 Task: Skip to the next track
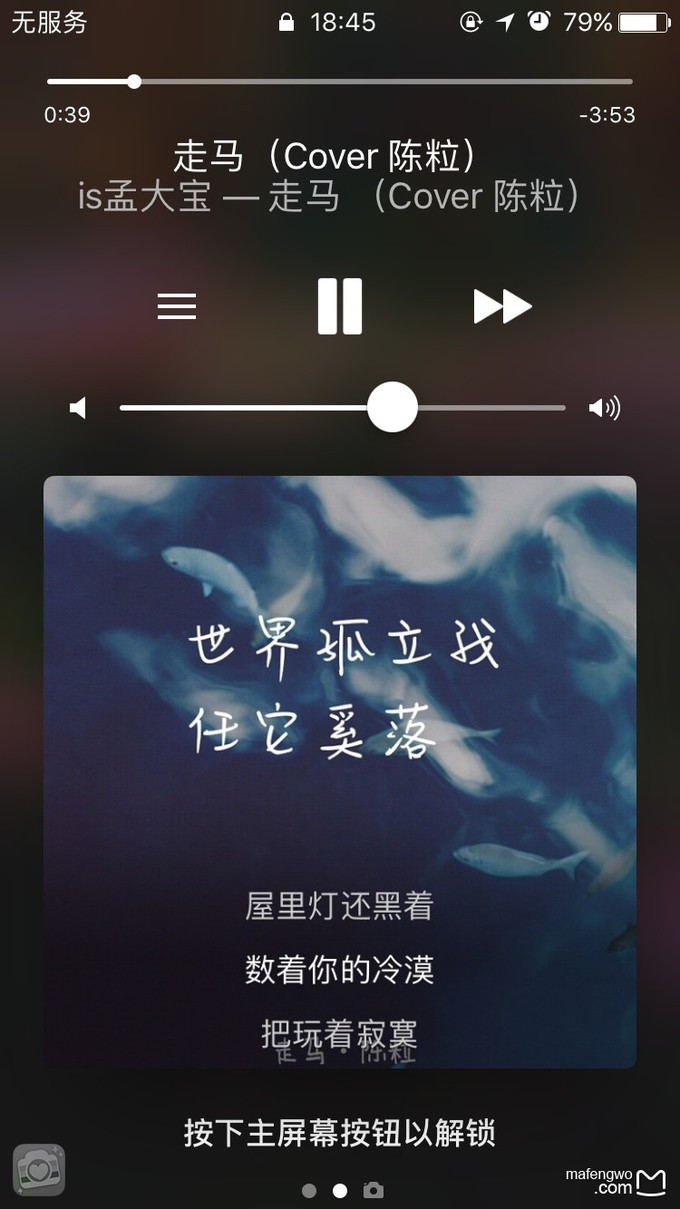pyautogui.click(x=503, y=306)
